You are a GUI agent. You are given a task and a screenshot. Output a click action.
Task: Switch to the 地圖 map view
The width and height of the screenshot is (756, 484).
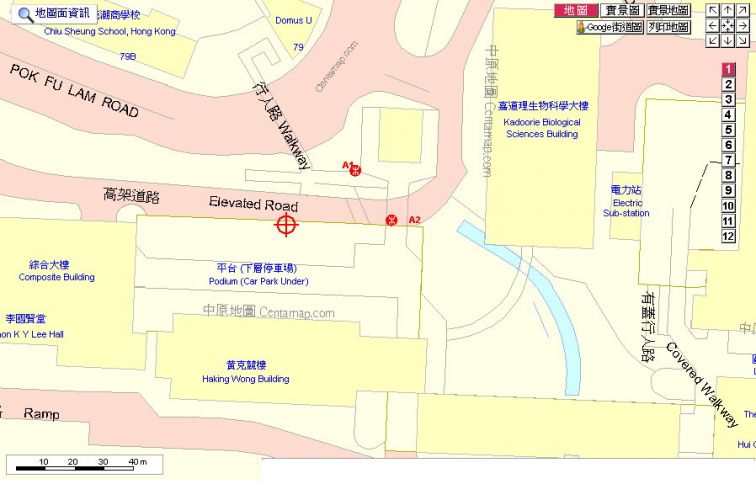point(576,10)
